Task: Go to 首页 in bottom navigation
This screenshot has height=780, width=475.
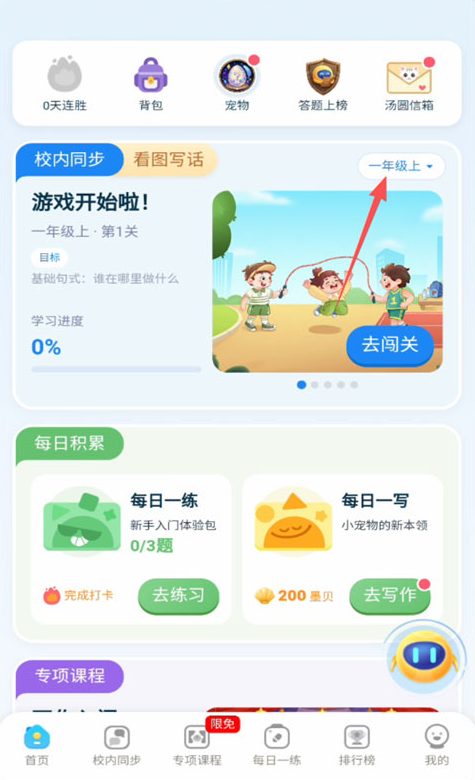Action: pos(37,744)
